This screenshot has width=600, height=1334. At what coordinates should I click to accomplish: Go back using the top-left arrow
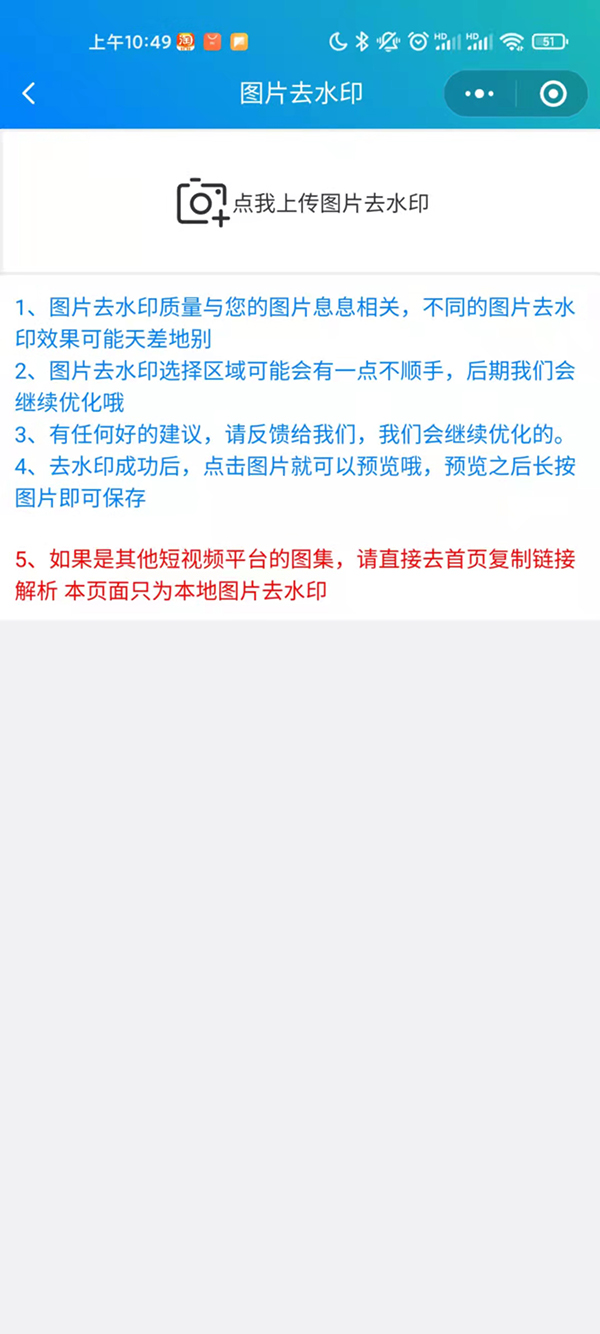pyautogui.click(x=29, y=94)
